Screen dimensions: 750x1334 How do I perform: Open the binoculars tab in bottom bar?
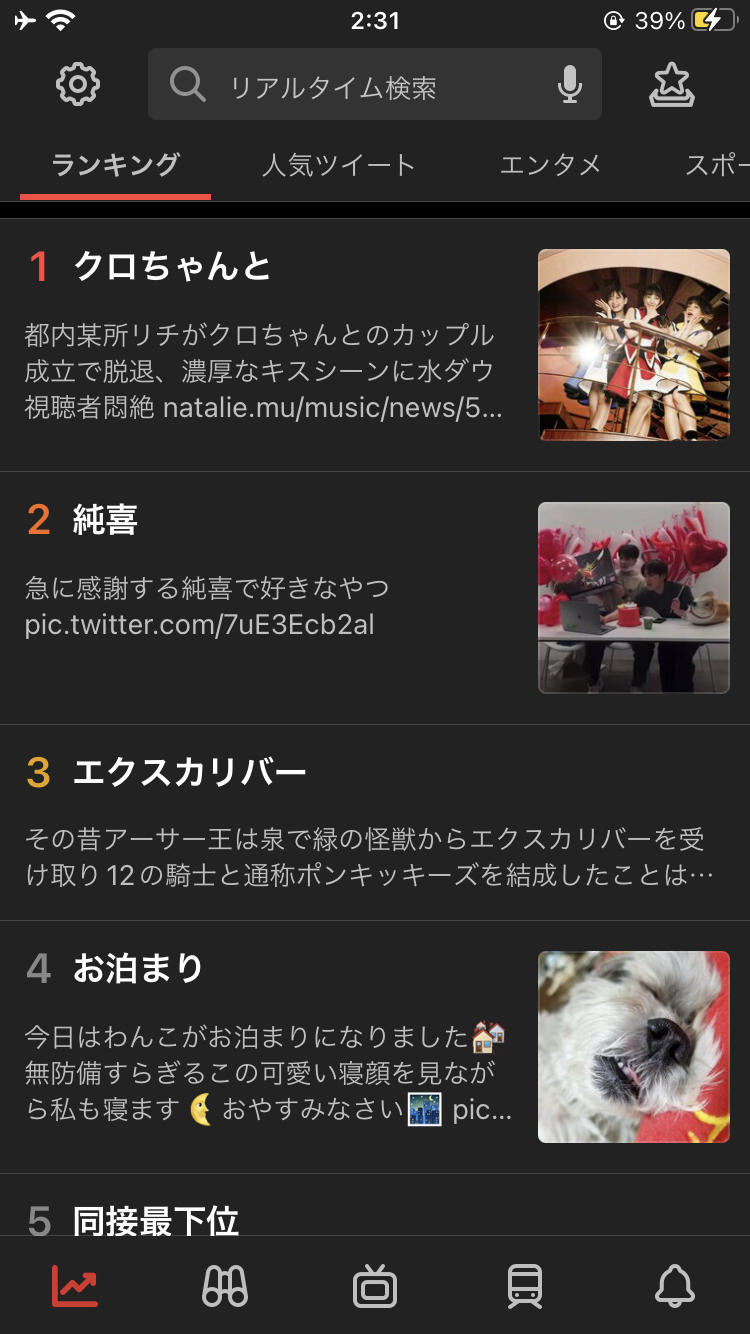coord(225,1286)
